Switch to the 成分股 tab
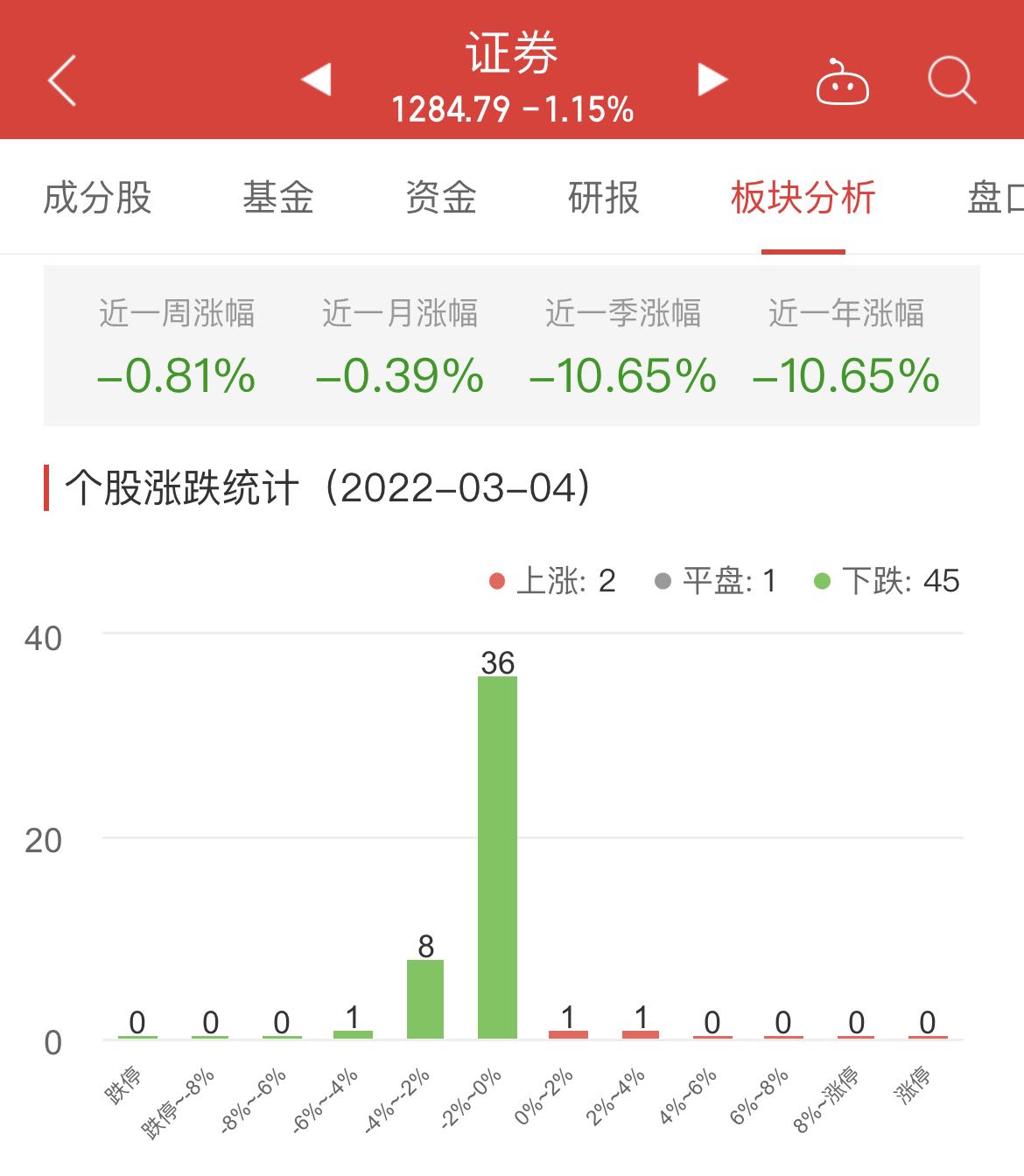The image size is (1024, 1176). (97, 198)
